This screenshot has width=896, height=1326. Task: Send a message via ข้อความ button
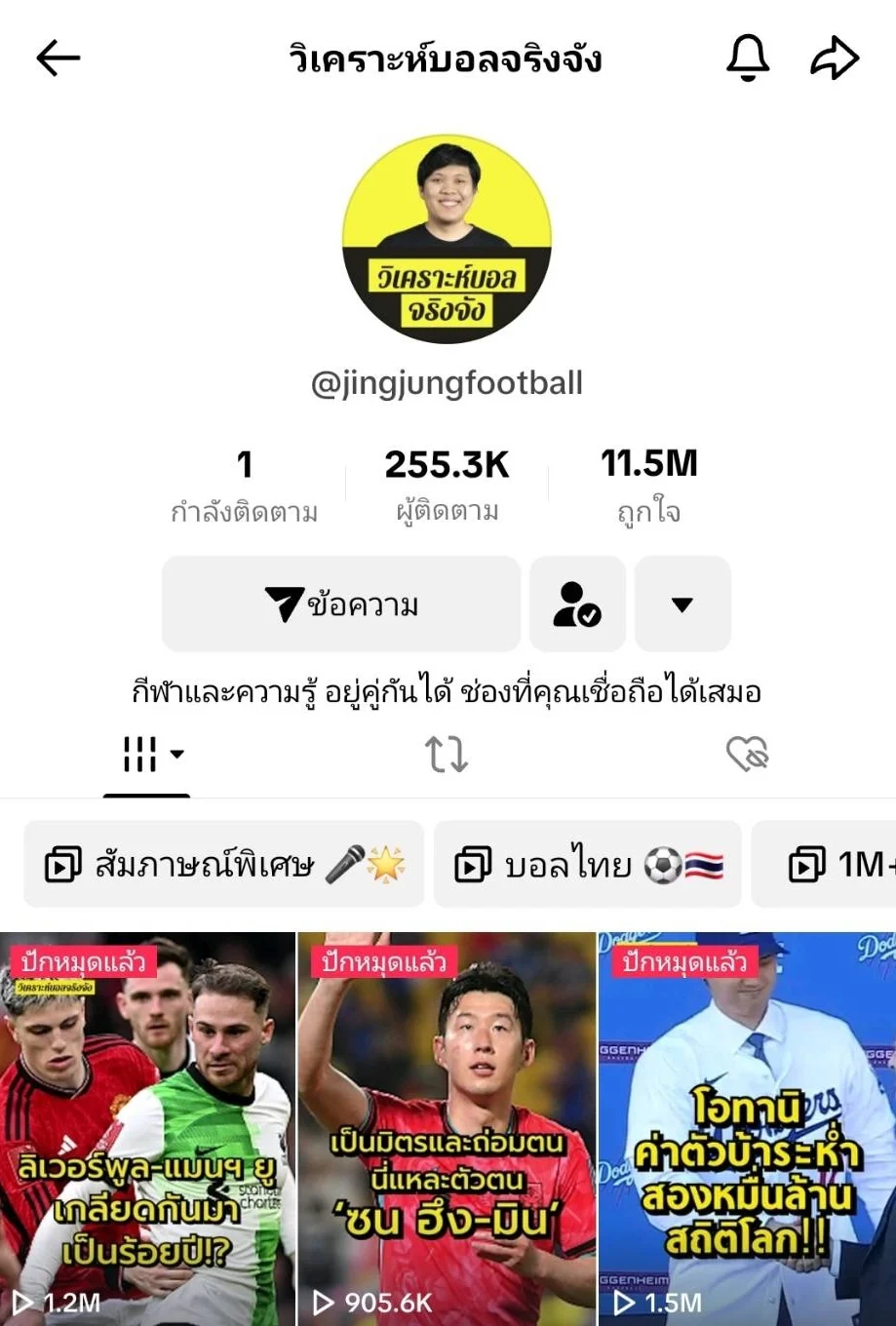click(x=341, y=604)
